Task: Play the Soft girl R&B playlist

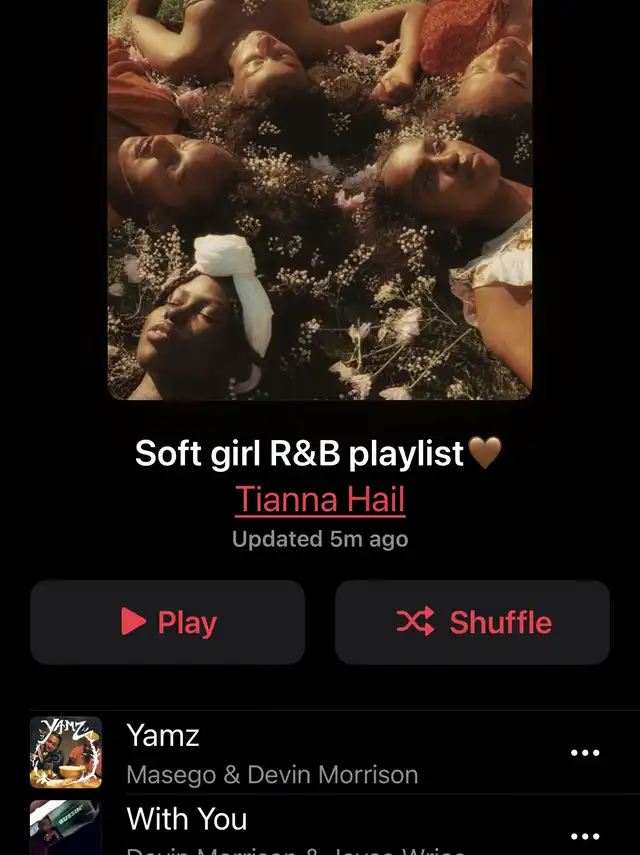Action: 167,622
